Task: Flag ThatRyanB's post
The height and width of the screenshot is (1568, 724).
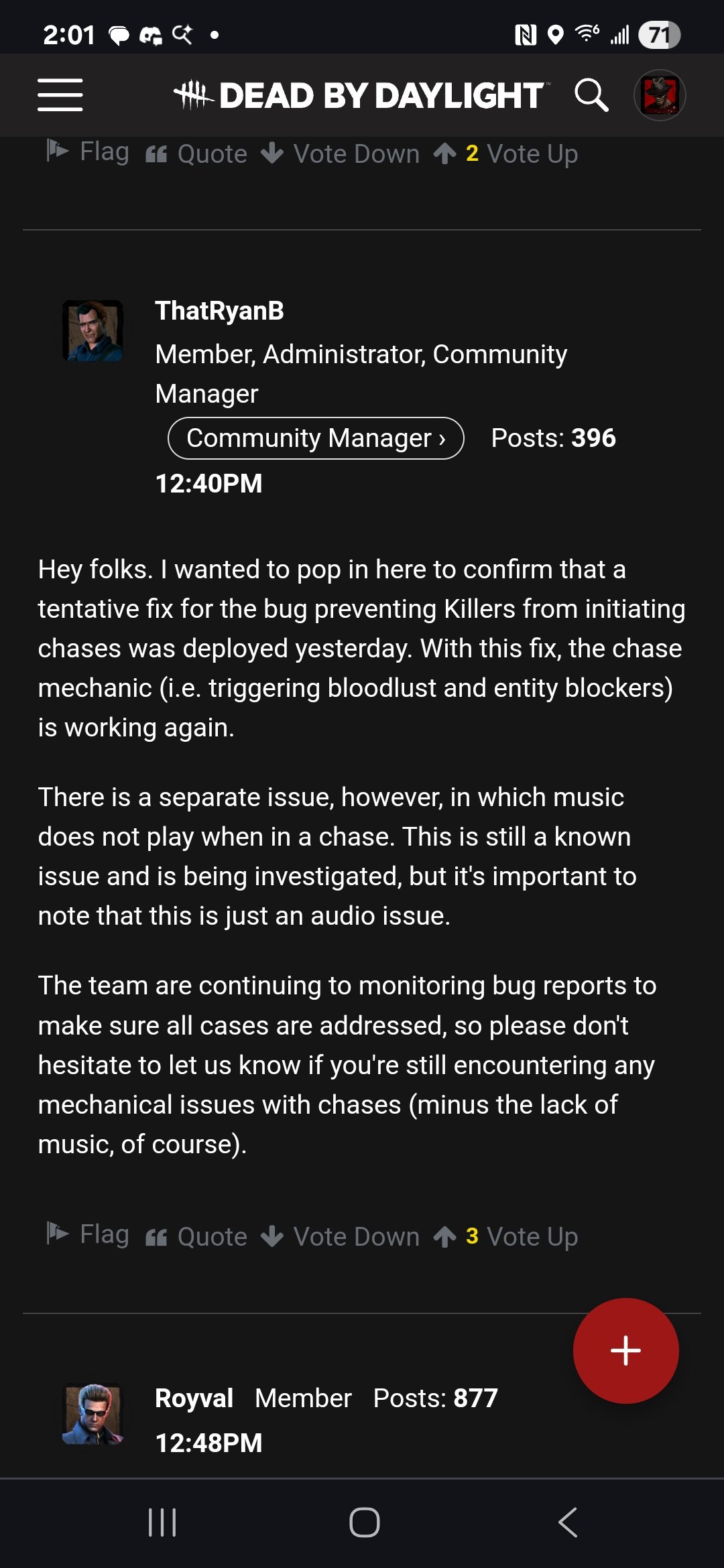Action: pyautogui.click(x=88, y=1234)
